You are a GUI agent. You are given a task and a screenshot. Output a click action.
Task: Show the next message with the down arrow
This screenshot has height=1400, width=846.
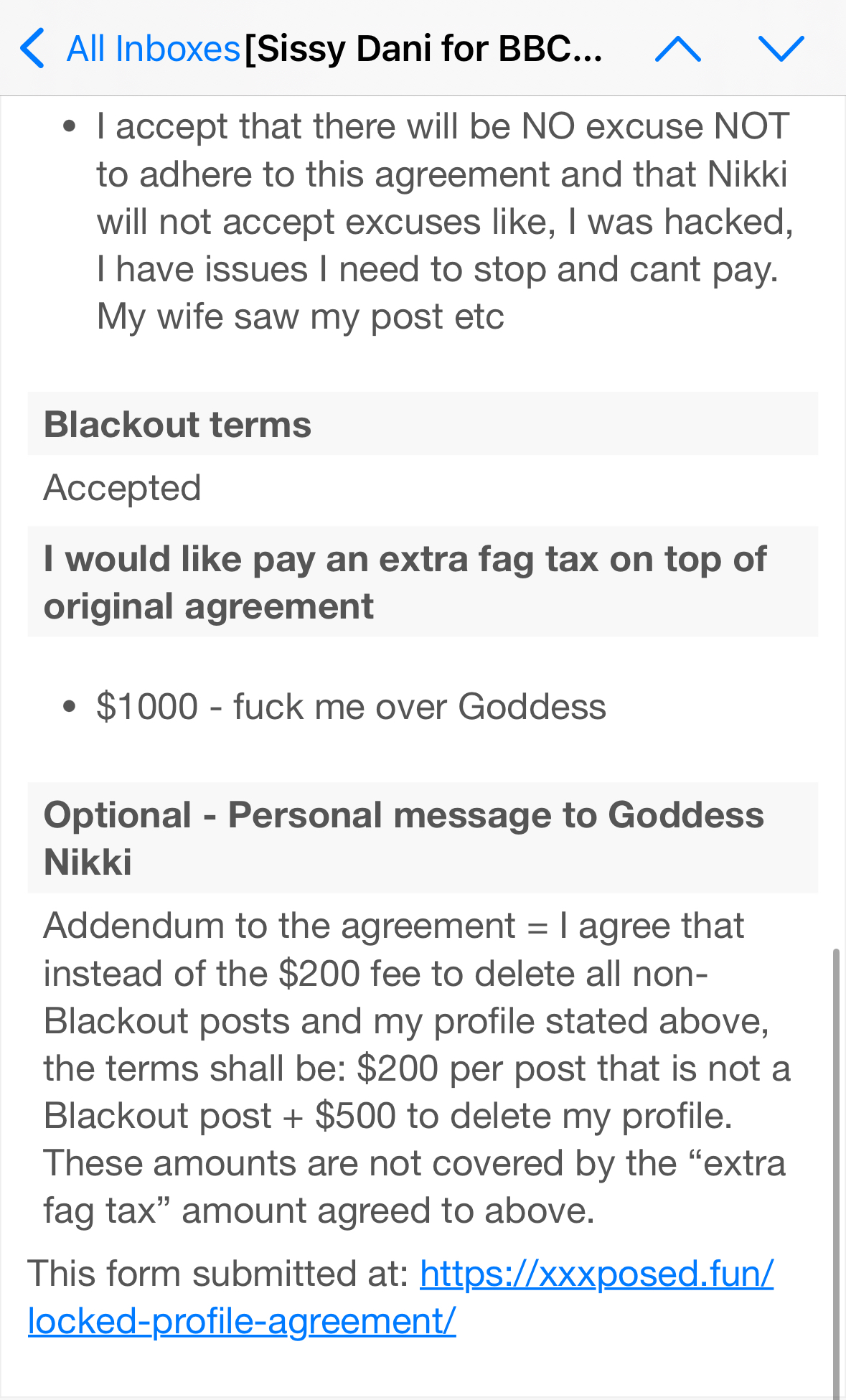pyautogui.click(x=781, y=49)
